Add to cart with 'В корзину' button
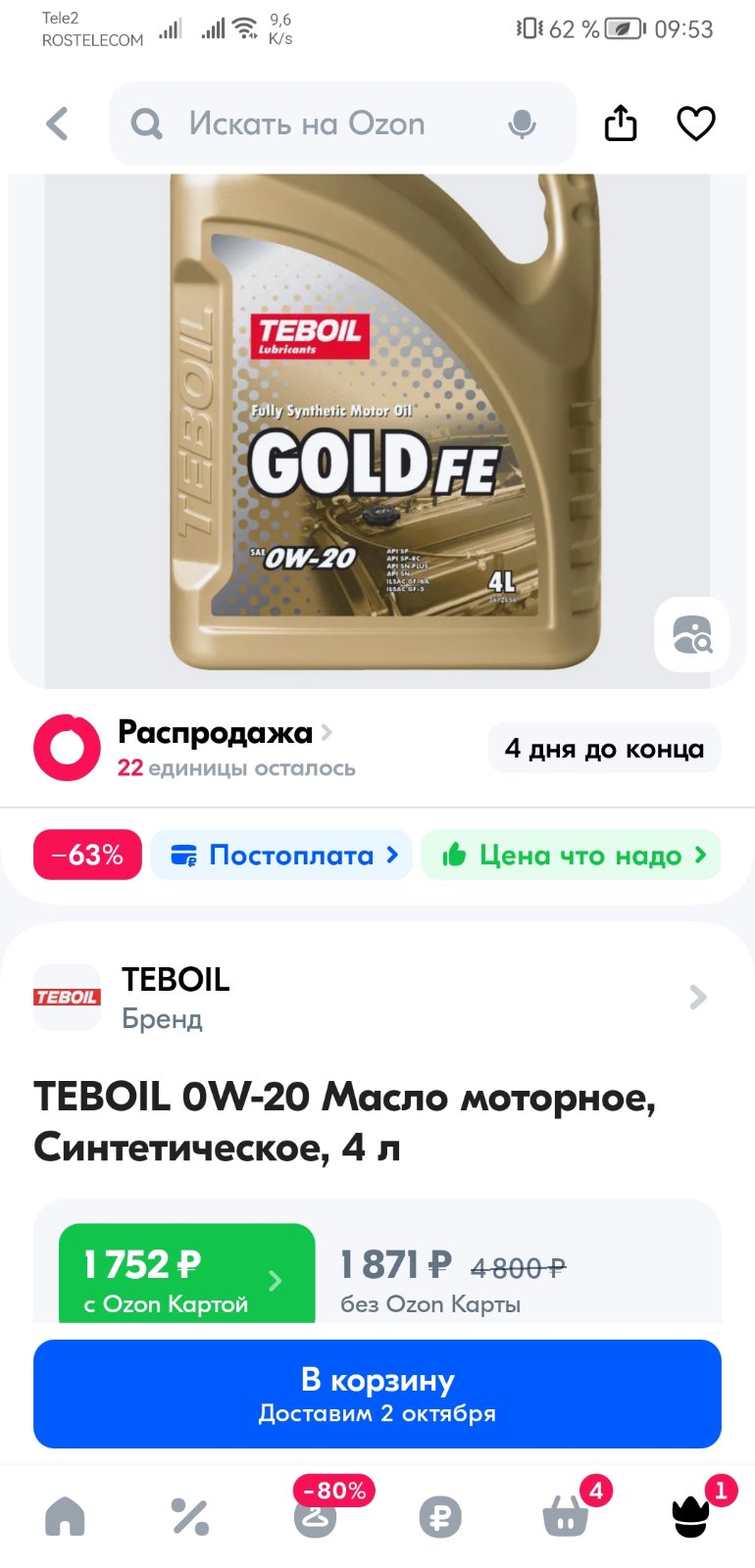Viewport: 755px width, 1568px height. coord(377,1394)
